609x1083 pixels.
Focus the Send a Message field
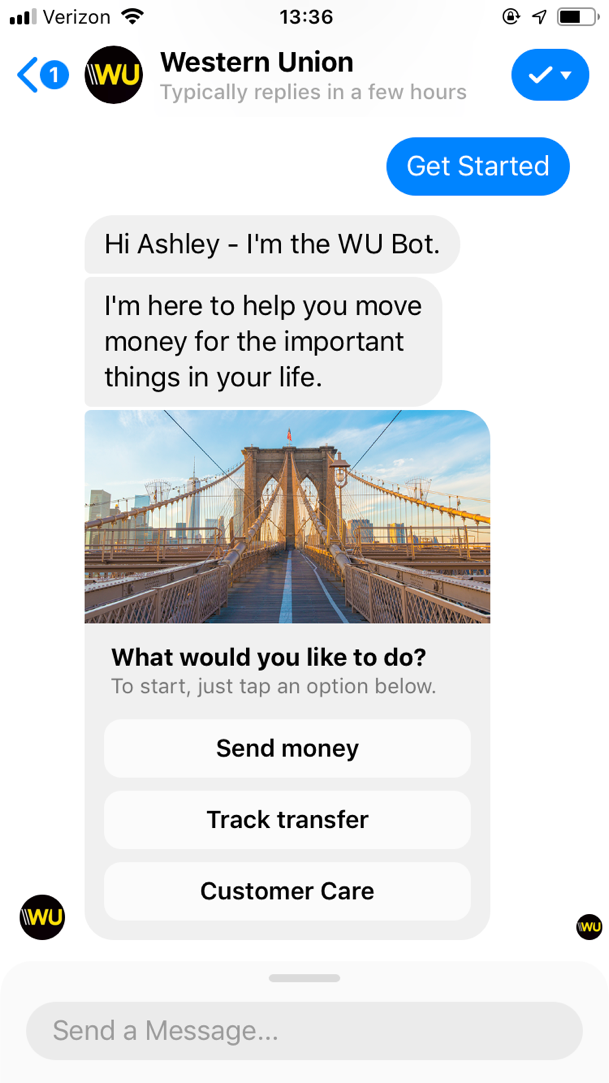point(304,1030)
